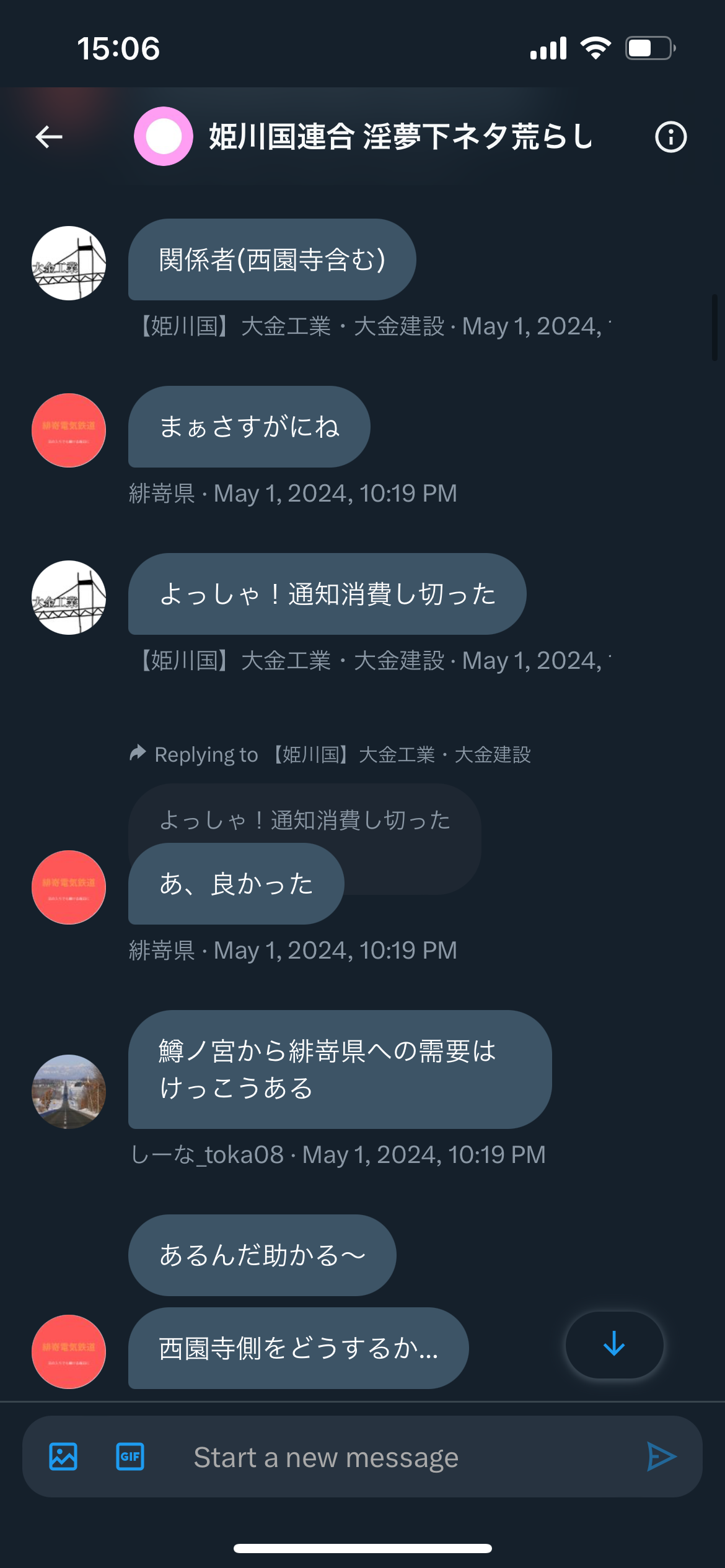Tap the message 鱒ノ宮から緋嵜県への需要は けっこうある
Viewport: 725px width, 1568px height.
pos(340,1069)
